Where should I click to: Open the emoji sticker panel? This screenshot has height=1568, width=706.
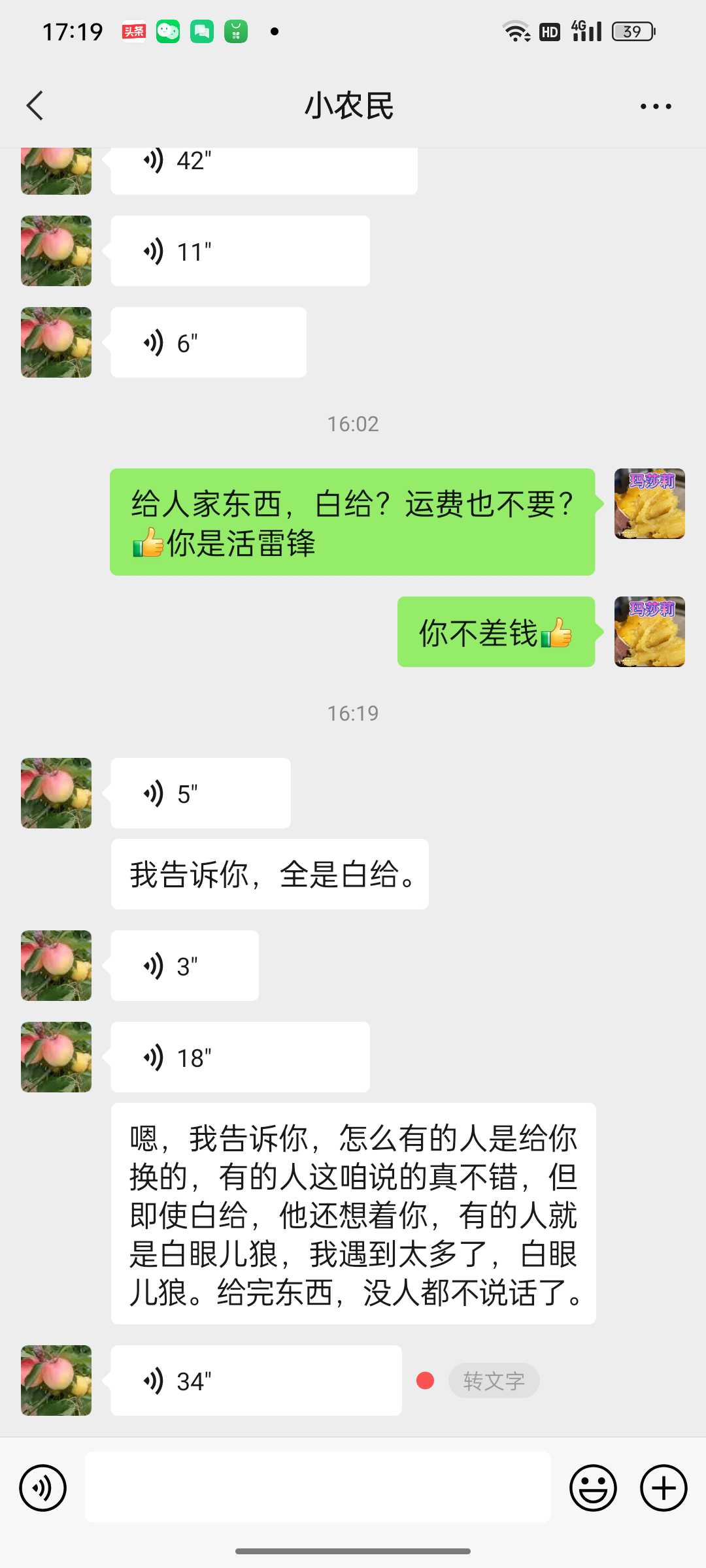pyautogui.click(x=593, y=1488)
